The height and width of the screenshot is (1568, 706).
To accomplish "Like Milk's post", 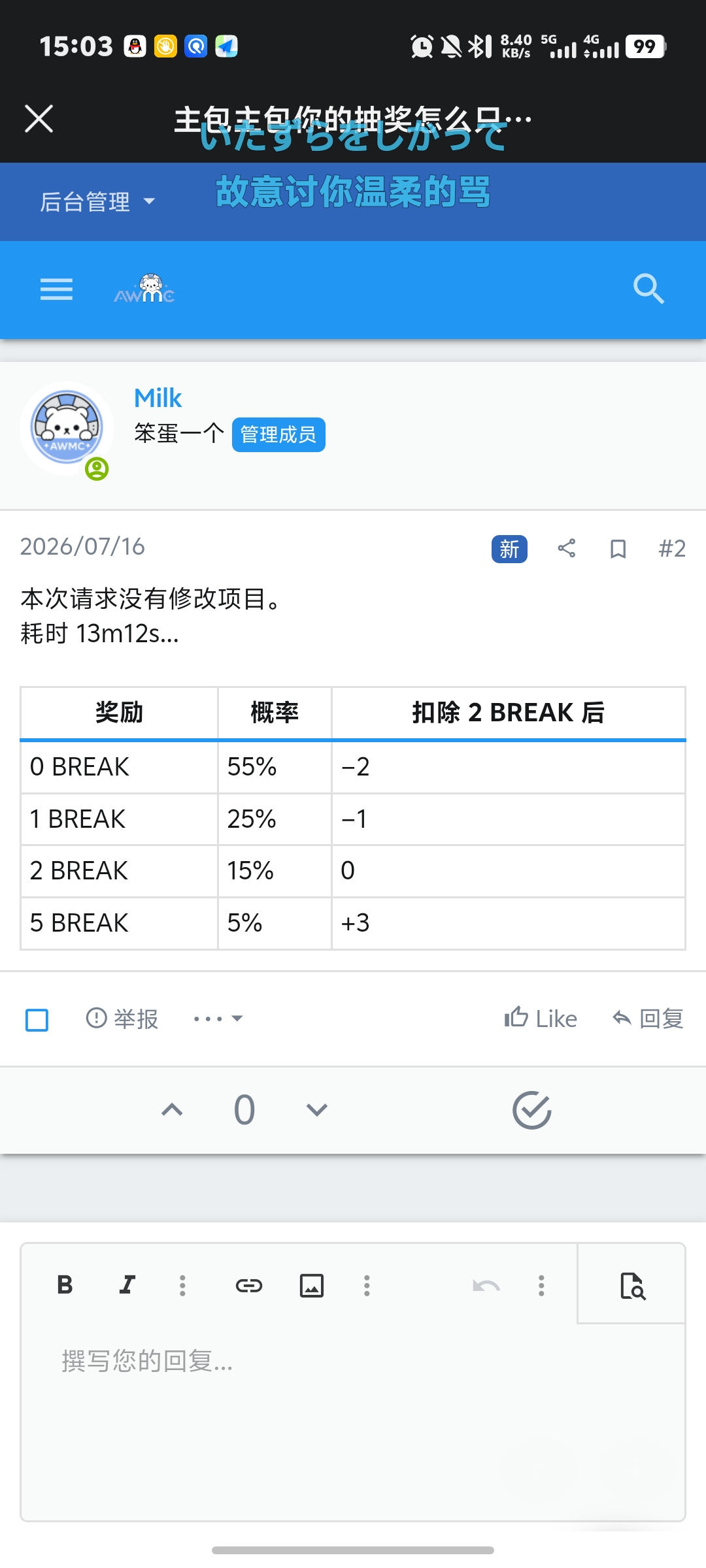I will [541, 1018].
